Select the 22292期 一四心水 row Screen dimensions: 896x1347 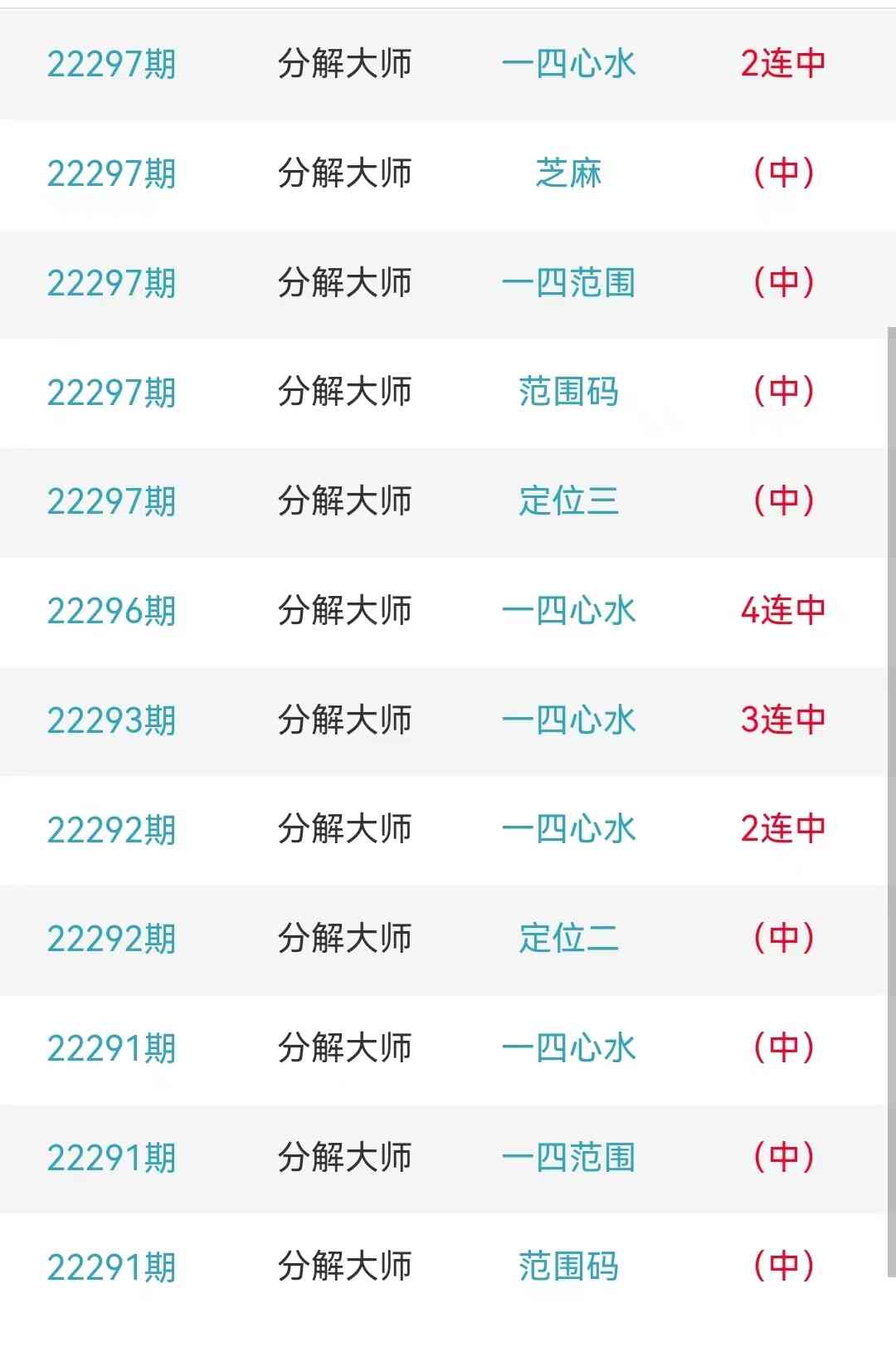(x=568, y=829)
